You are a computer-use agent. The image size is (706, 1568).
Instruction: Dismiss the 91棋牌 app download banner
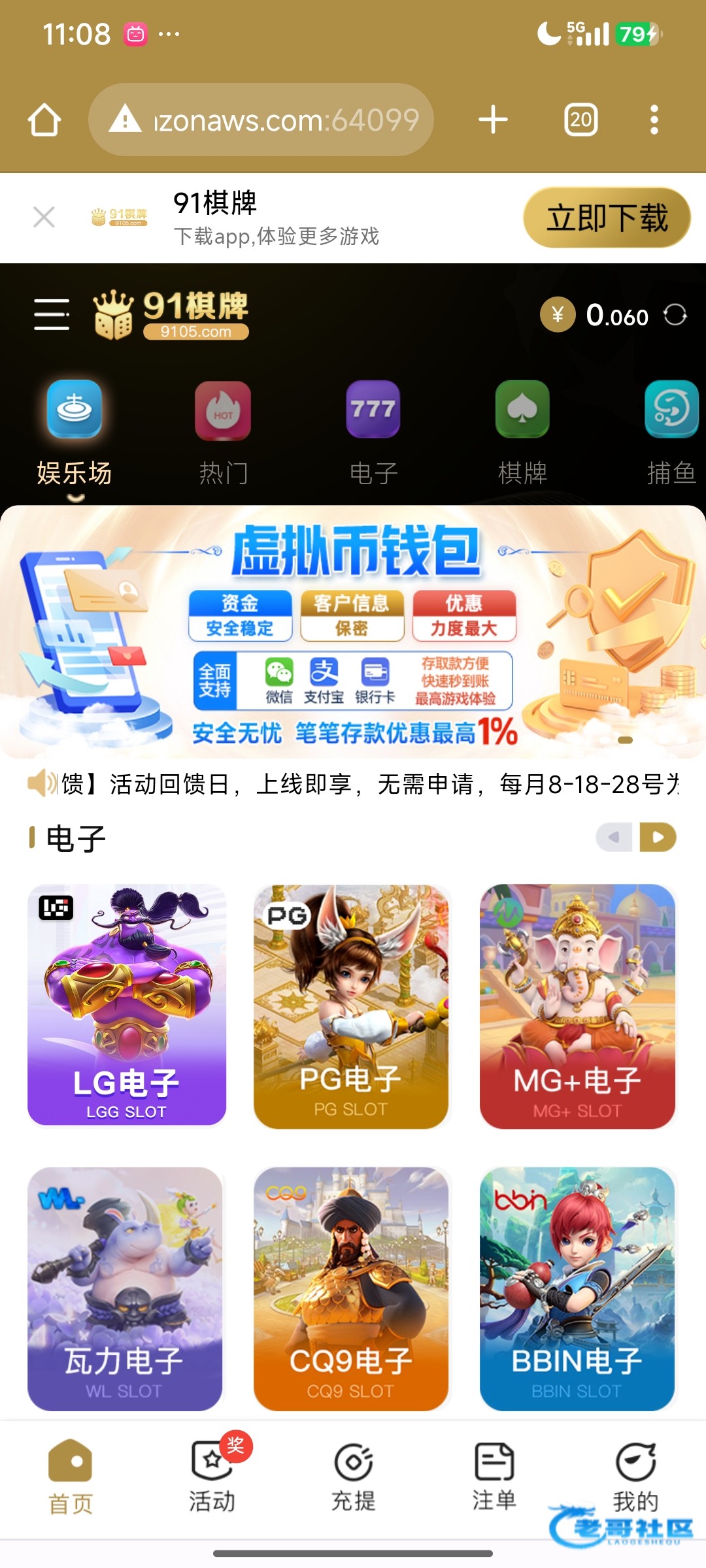(x=44, y=217)
